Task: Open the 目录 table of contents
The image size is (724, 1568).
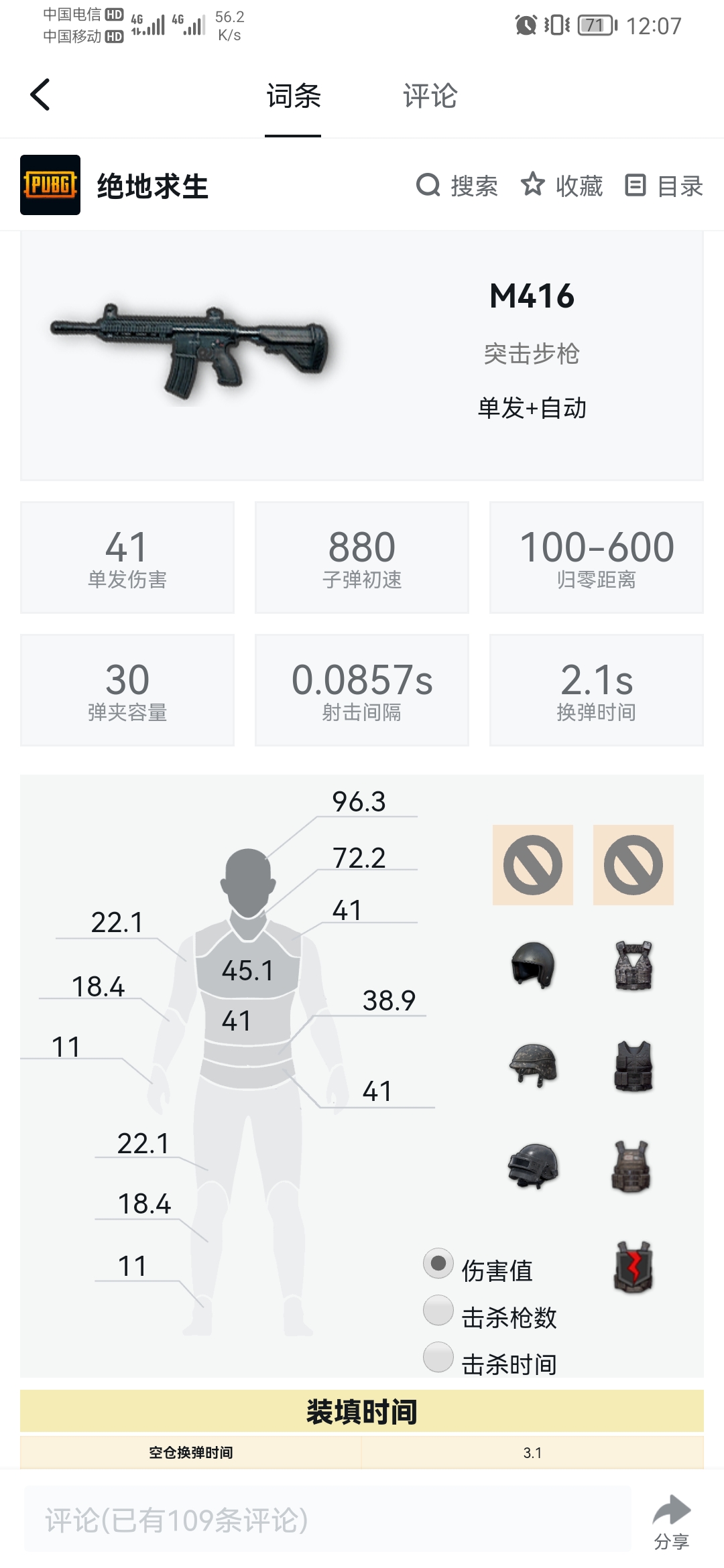Action: point(664,186)
